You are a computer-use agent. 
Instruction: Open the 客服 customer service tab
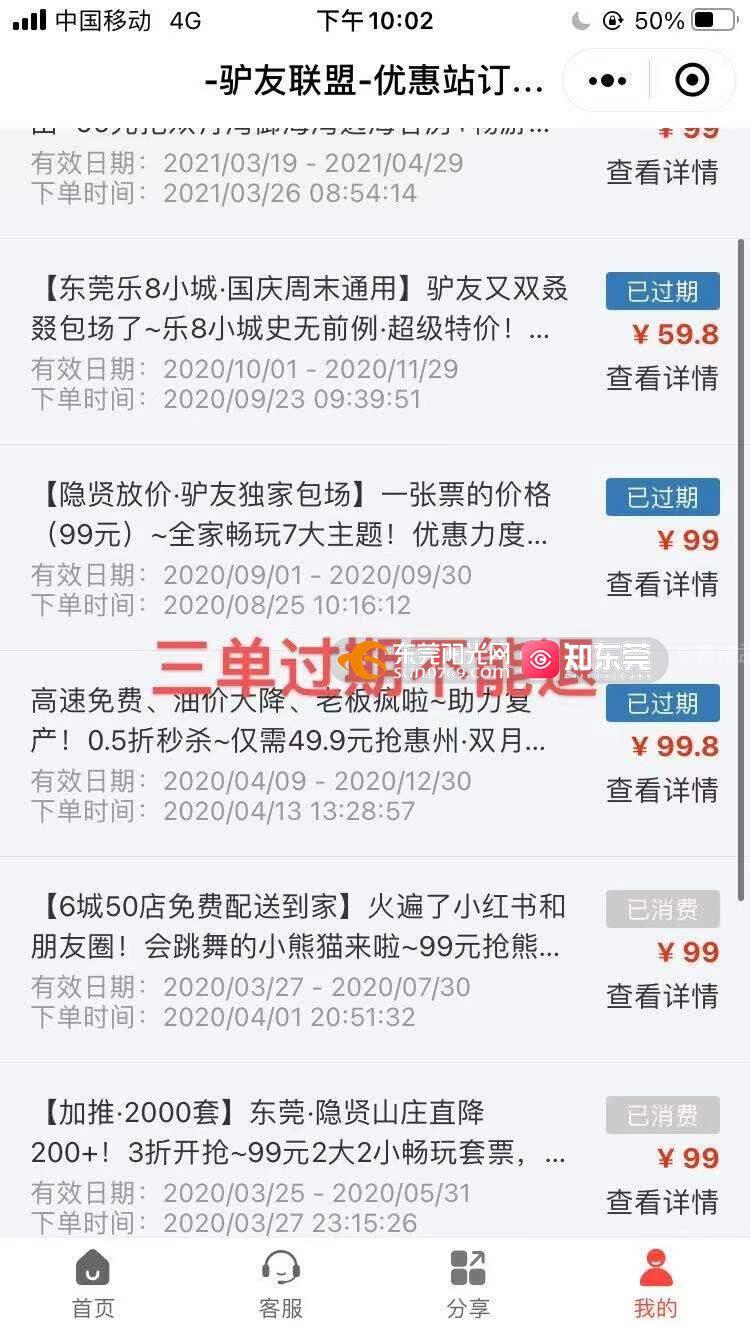coord(281,1284)
